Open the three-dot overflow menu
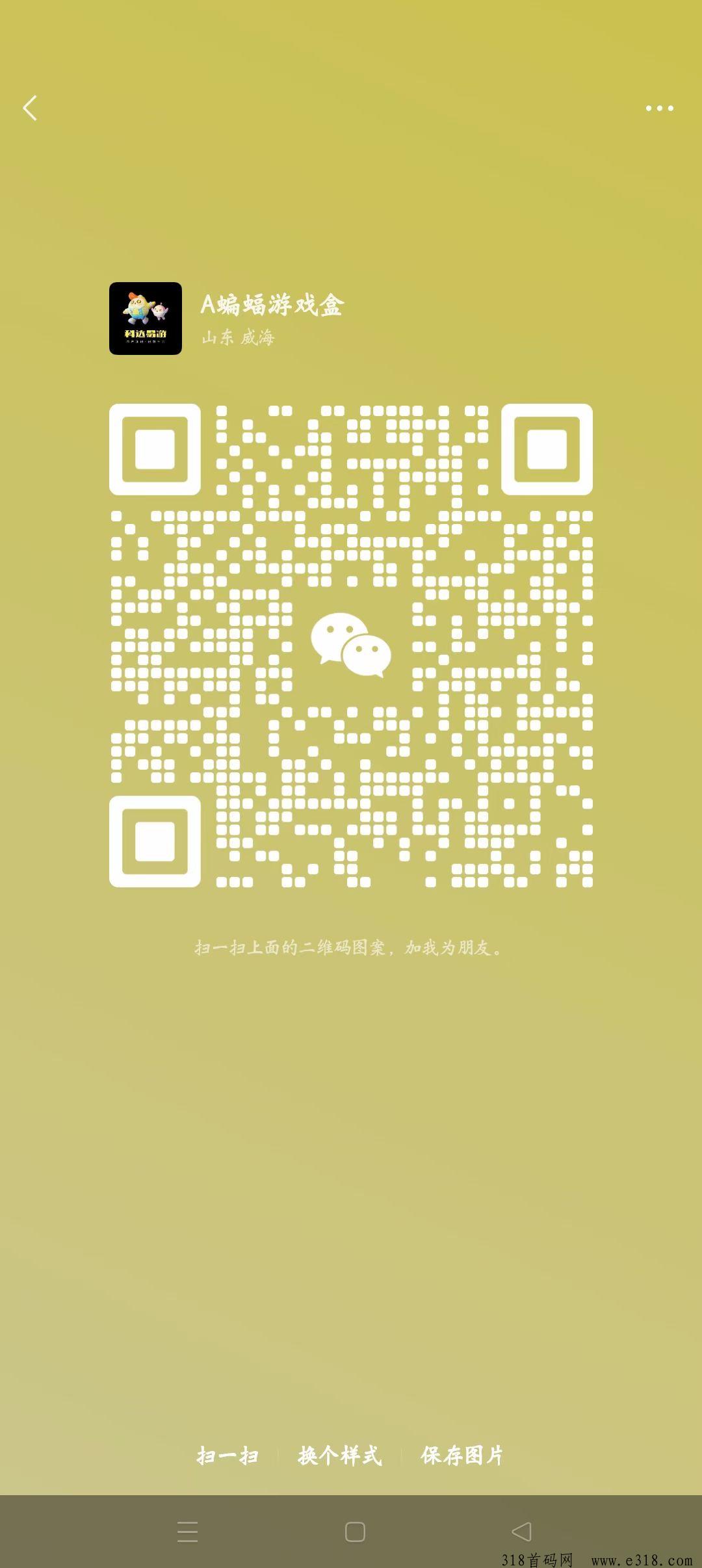Image resolution: width=702 pixels, height=1568 pixels. click(x=659, y=109)
